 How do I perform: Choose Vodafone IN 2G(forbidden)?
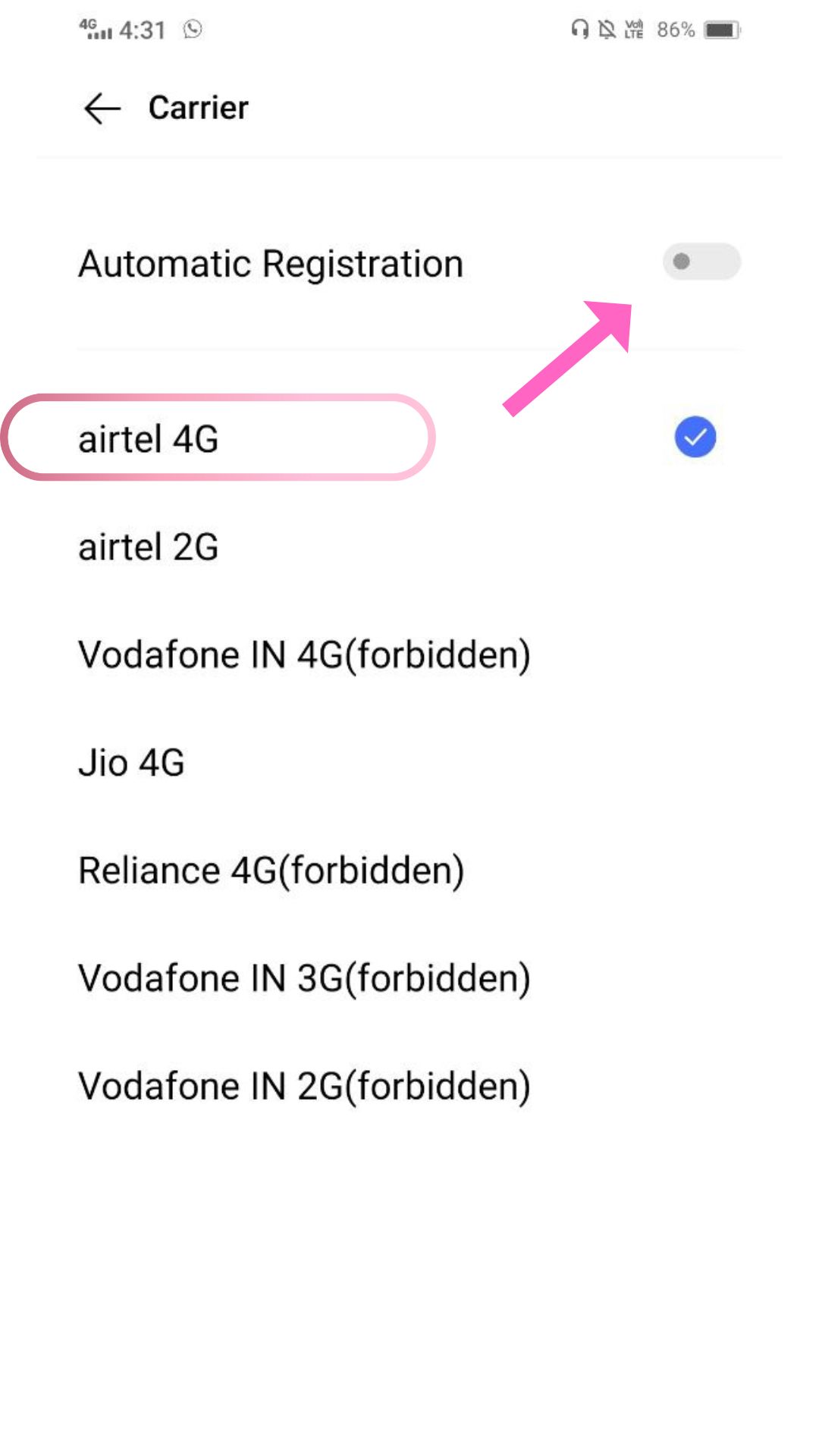point(409,1086)
